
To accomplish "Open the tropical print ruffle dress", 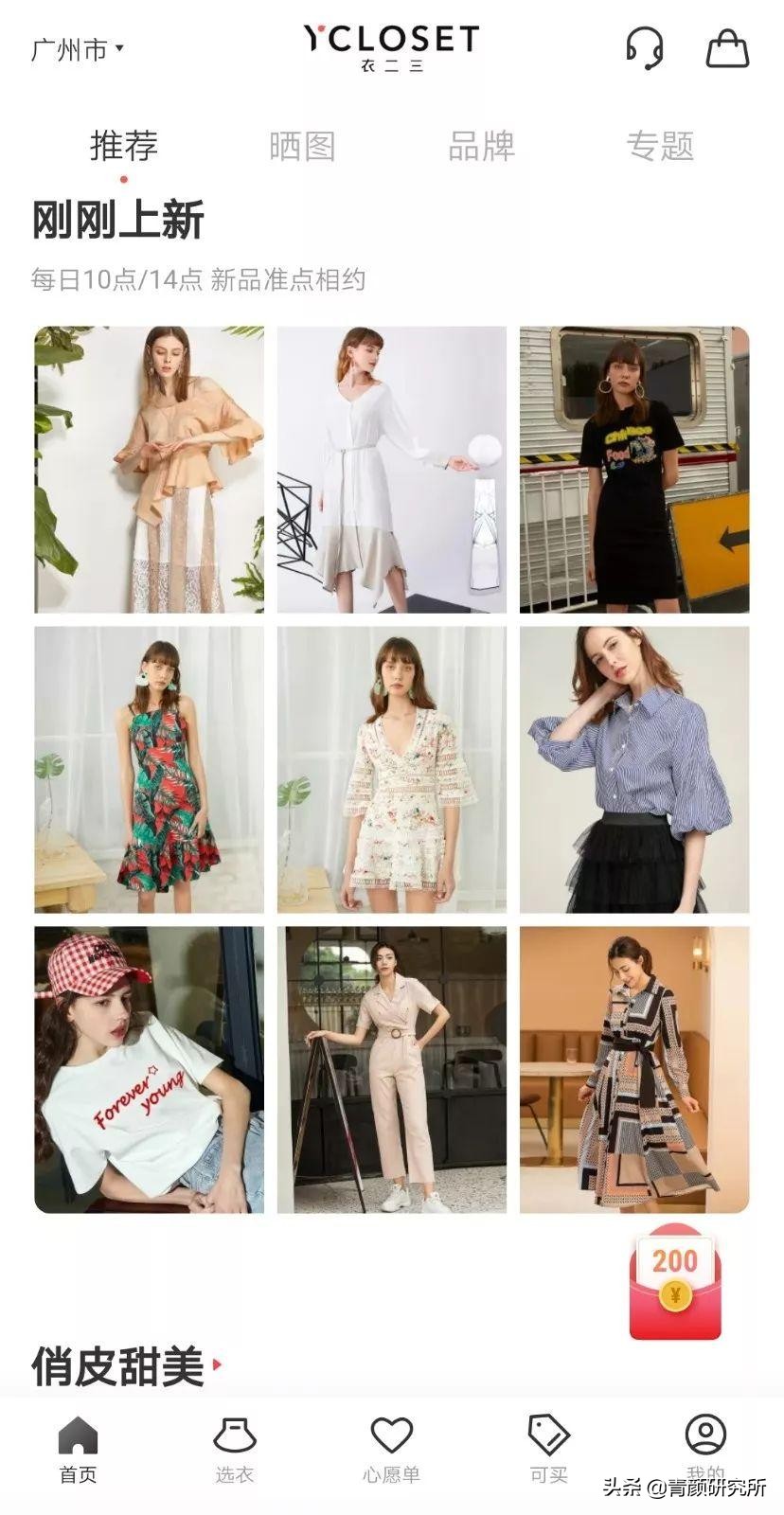I will tap(150, 769).
